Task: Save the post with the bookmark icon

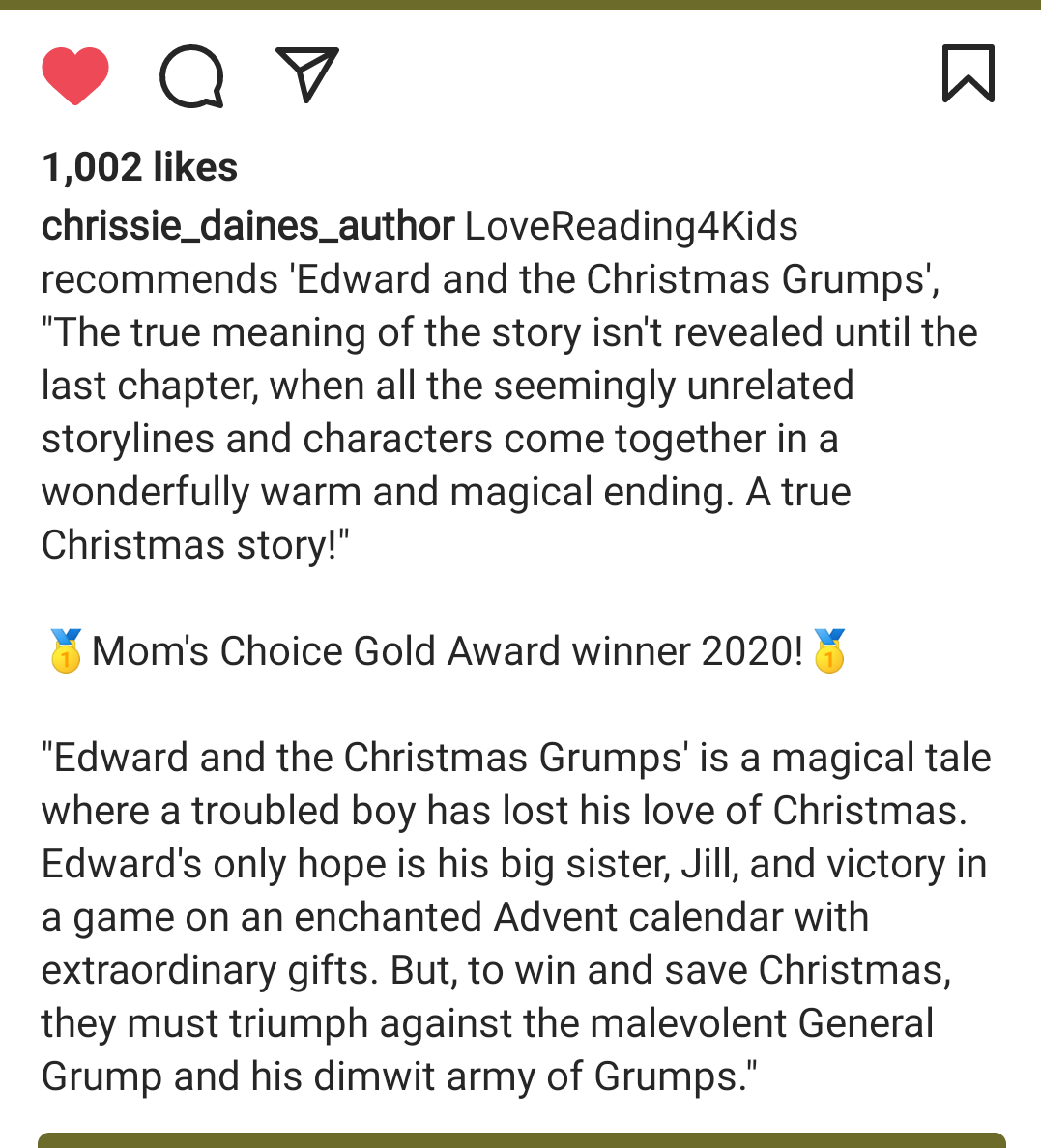Action: click(968, 73)
